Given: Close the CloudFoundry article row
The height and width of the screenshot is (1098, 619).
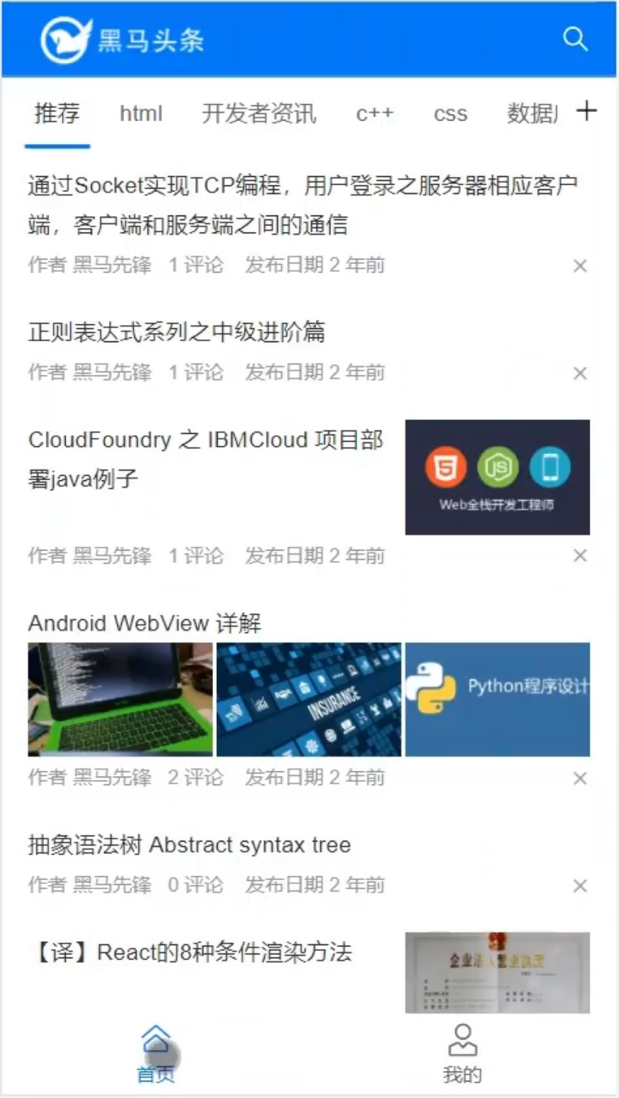Looking at the screenshot, I should click(580, 556).
